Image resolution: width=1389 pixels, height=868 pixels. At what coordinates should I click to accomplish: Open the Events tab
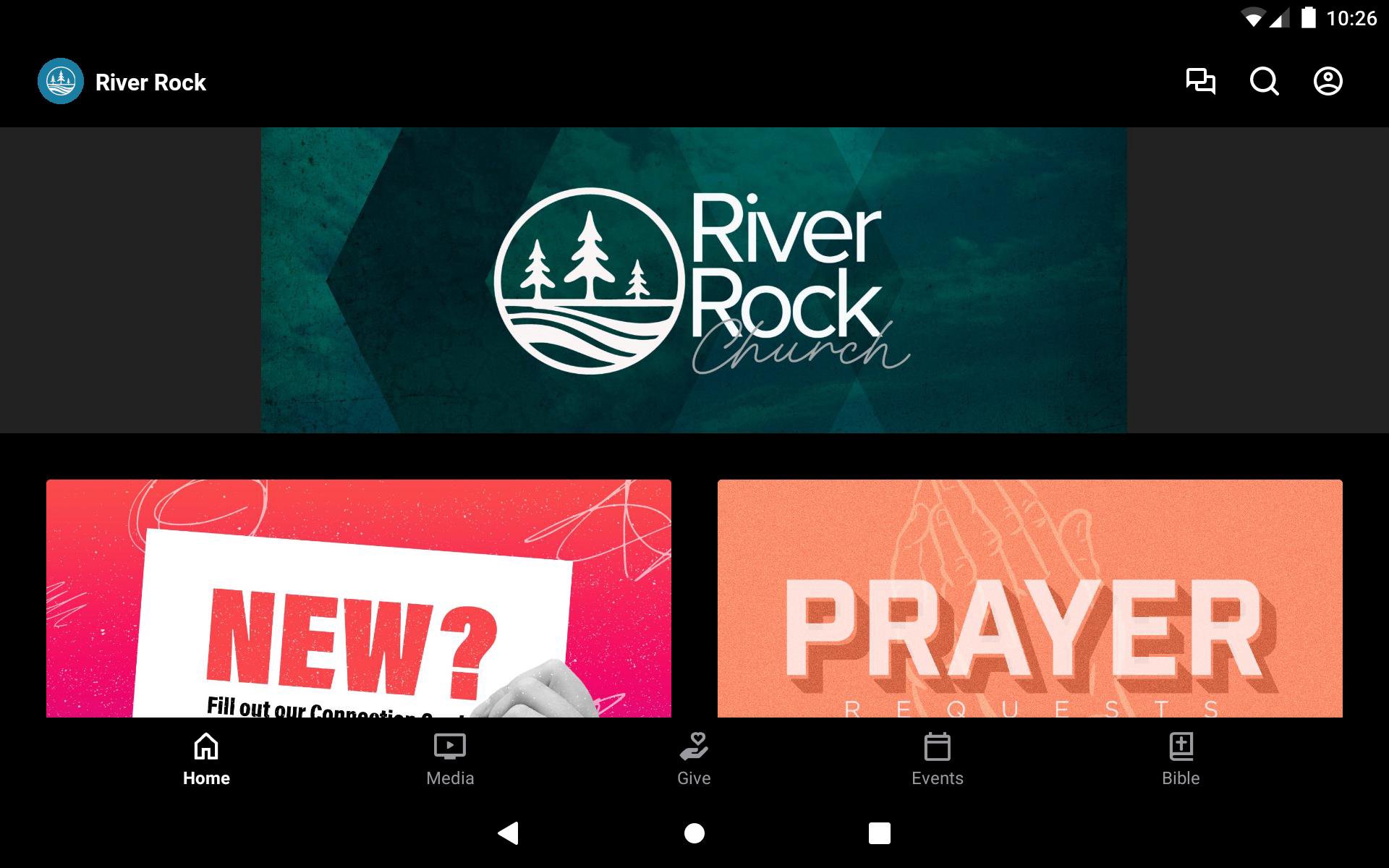click(937, 759)
